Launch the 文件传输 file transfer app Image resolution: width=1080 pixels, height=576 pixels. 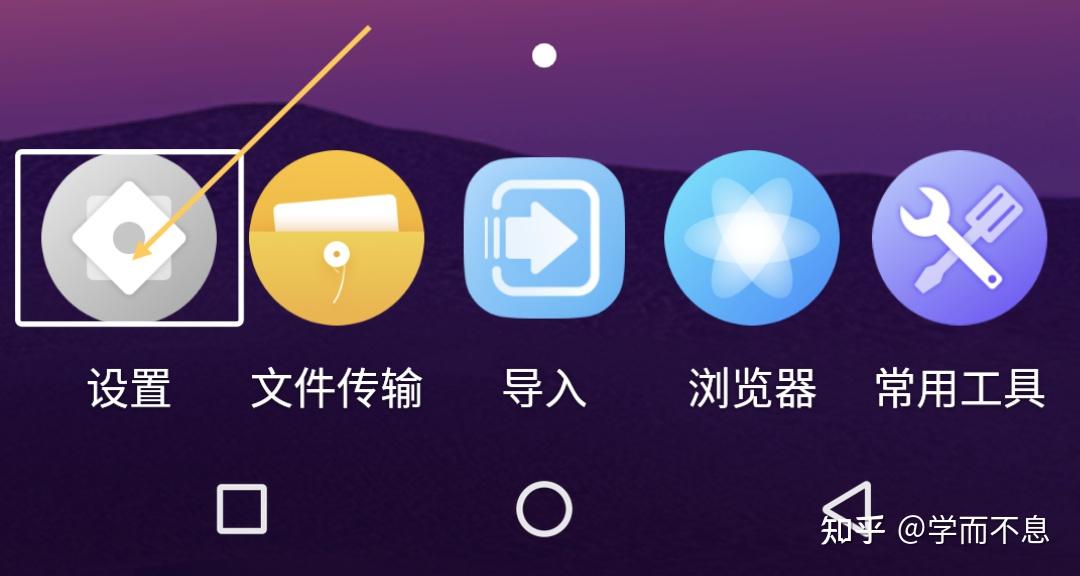[x=336, y=238]
